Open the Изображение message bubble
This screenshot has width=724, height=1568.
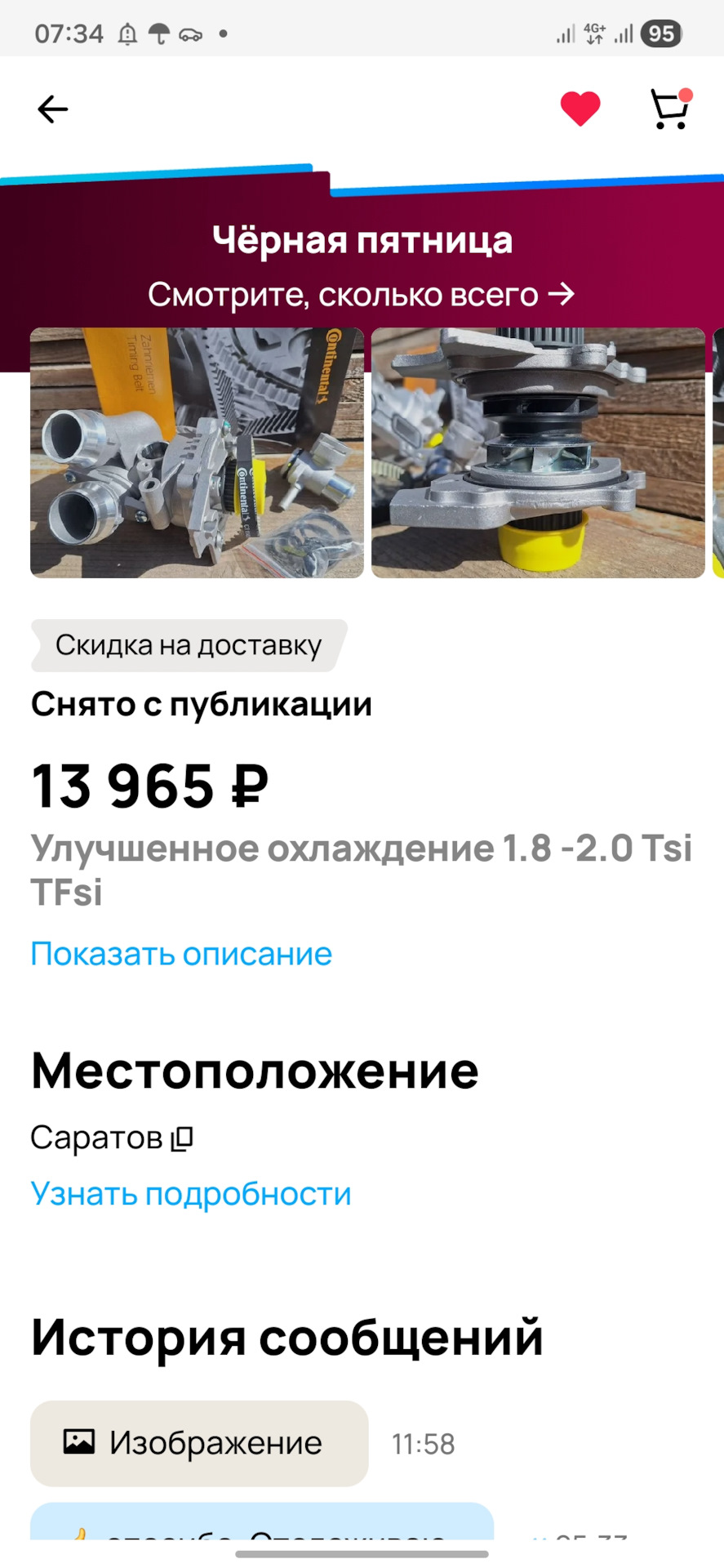point(199,1443)
